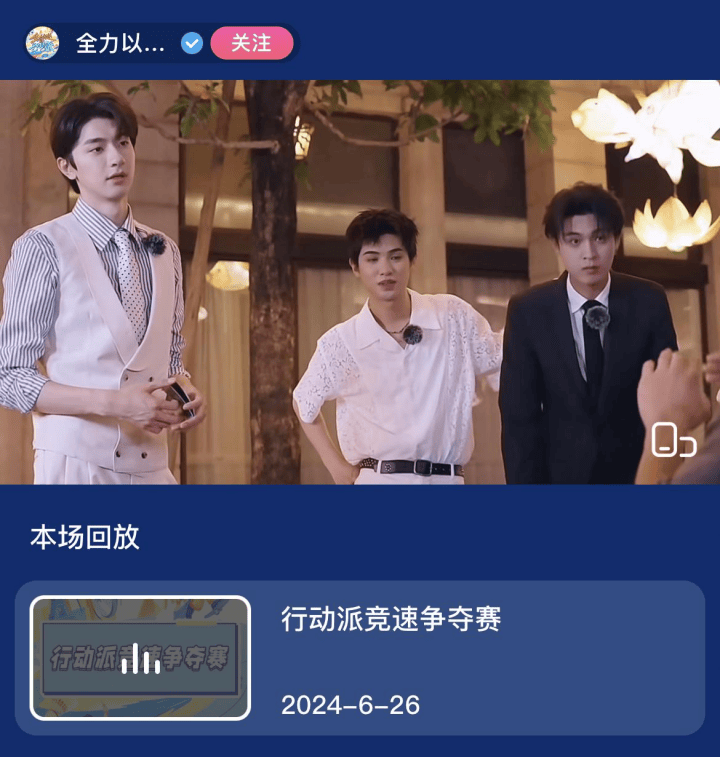Image resolution: width=720 pixels, height=757 pixels.
Task: Open the 行动派竞速争夺赛 replay card
Action: click(x=360, y=658)
